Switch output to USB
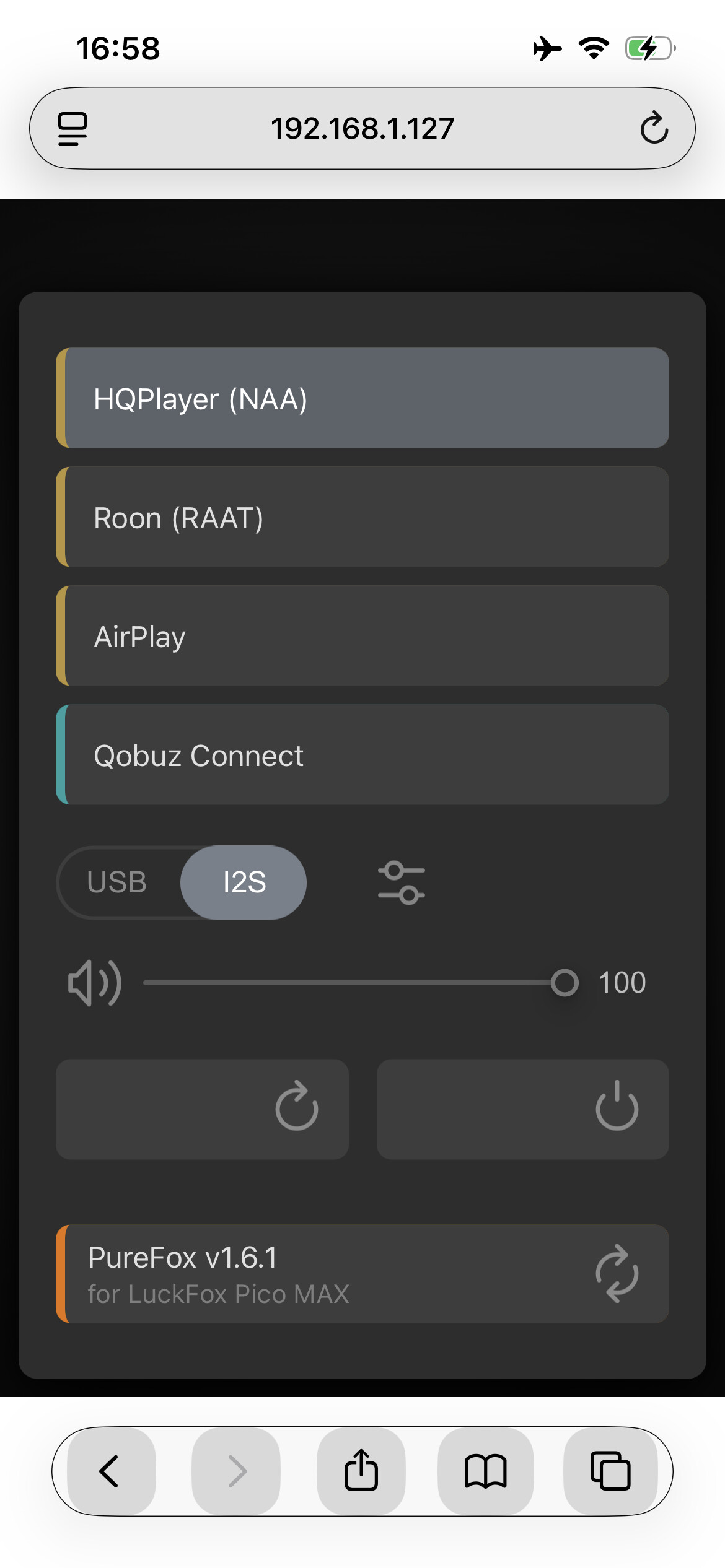Viewport: 725px width, 1568px height. pyautogui.click(x=118, y=882)
